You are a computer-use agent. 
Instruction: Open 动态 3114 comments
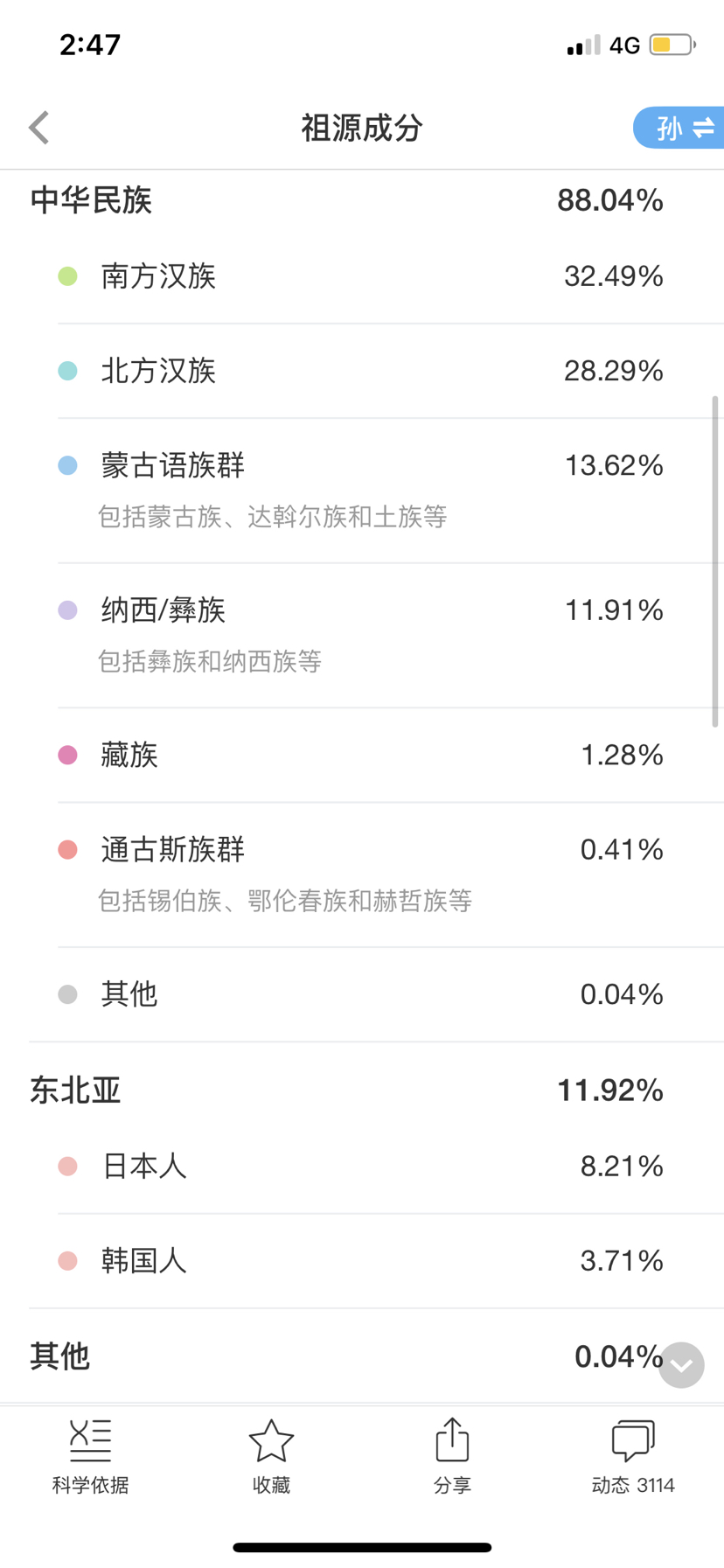click(x=633, y=1456)
